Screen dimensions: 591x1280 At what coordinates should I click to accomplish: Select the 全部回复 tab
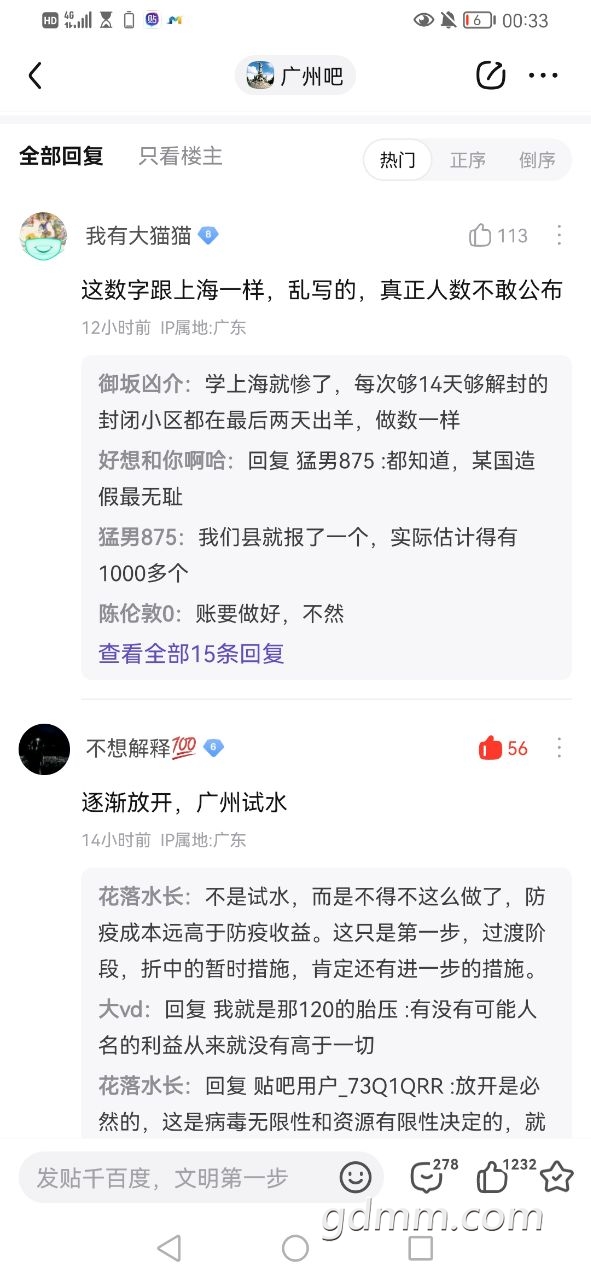[x=61, y=157]
